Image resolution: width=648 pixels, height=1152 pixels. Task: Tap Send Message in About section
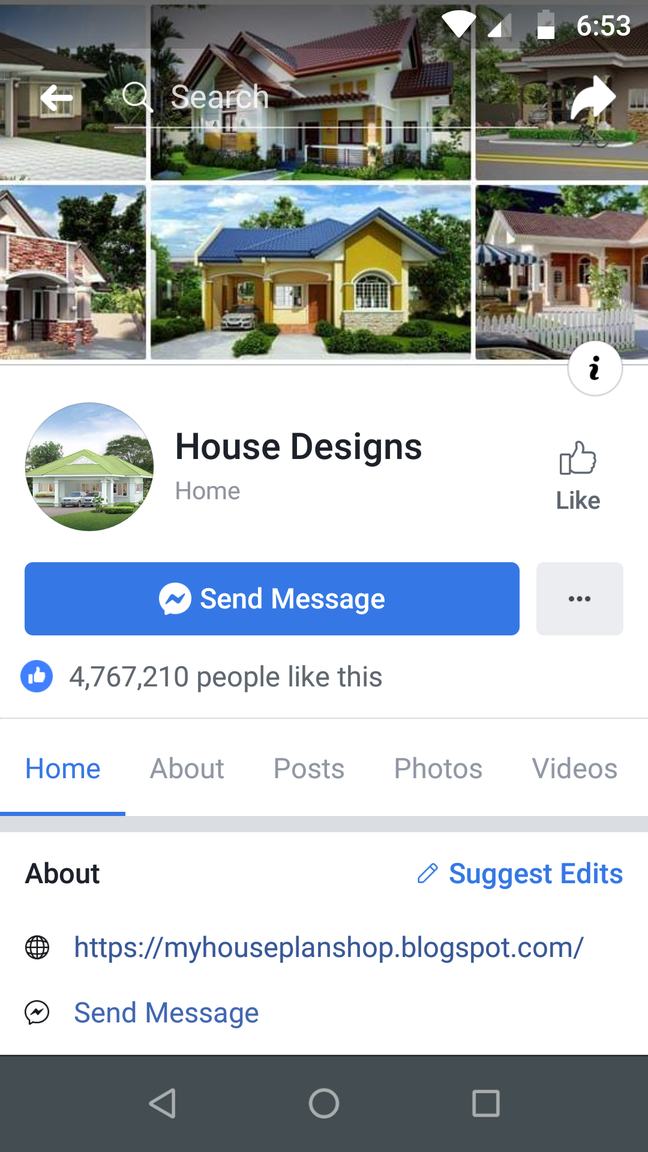click(x=166, y=1012)
